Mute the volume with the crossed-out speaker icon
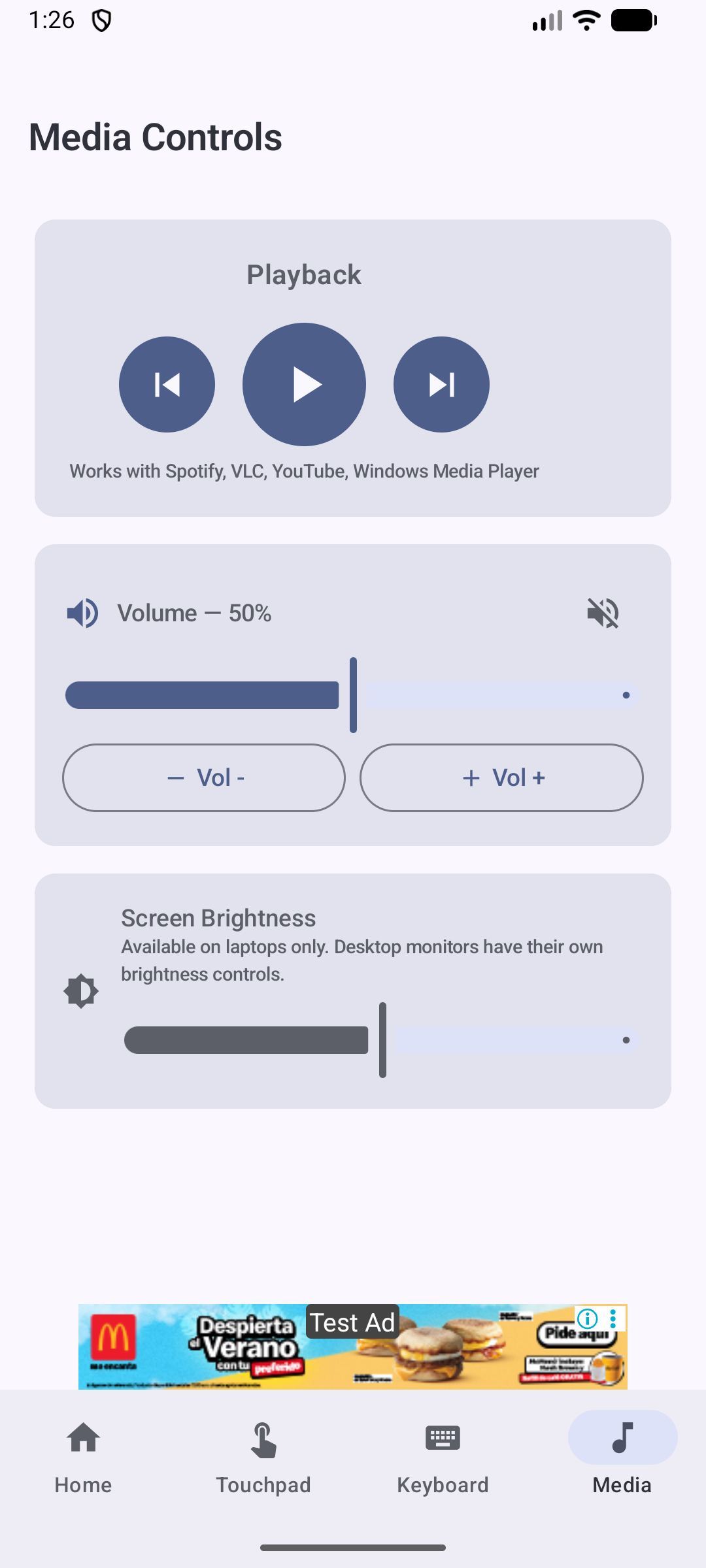 [x=603, y=613]
